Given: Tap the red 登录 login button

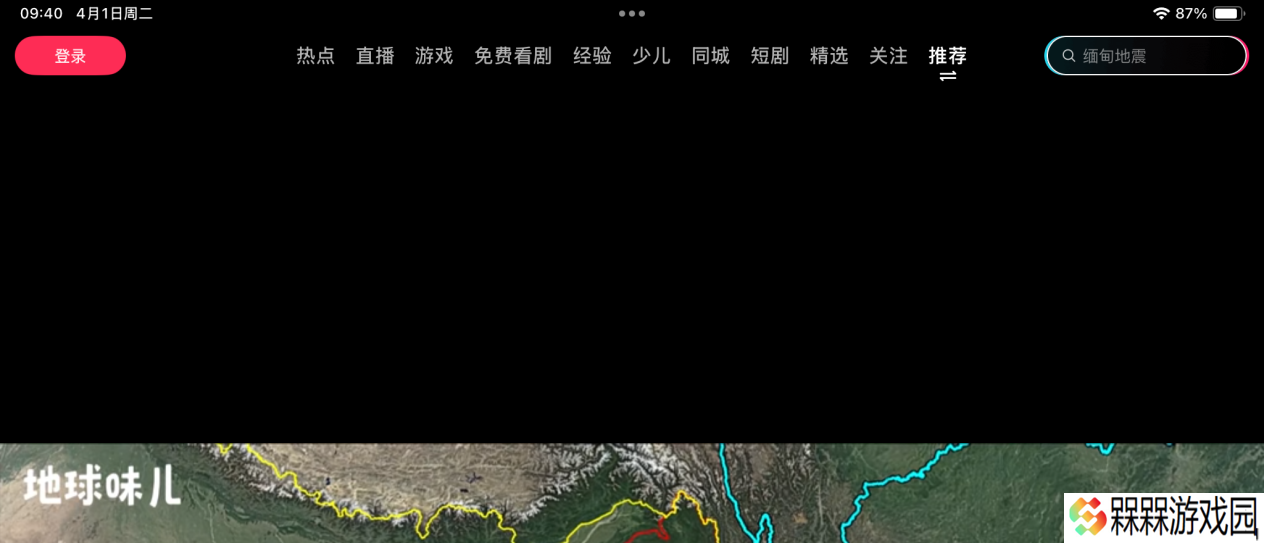Looking at the screenshot, I should pos(70,56).
